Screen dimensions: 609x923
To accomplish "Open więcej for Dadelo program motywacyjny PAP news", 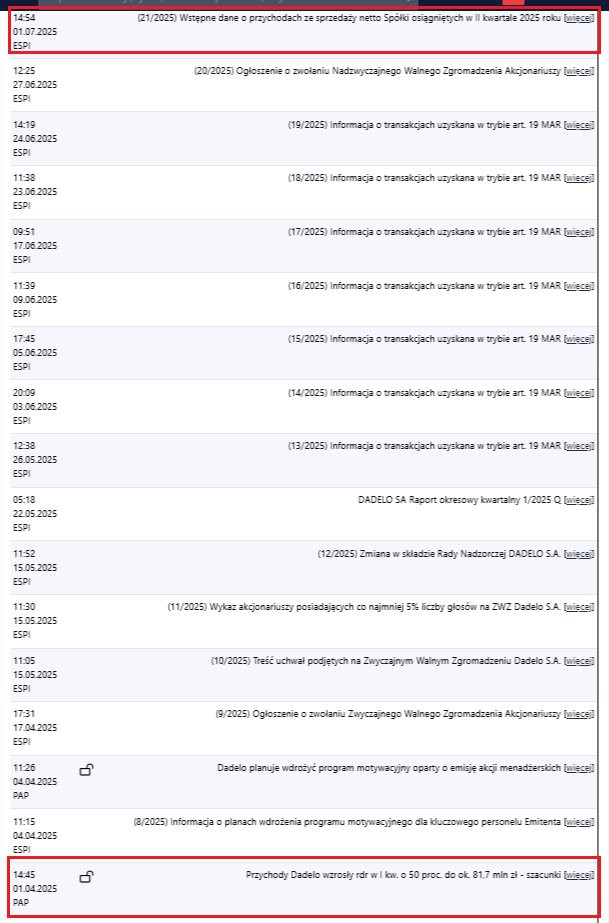I will pos(579,768).
